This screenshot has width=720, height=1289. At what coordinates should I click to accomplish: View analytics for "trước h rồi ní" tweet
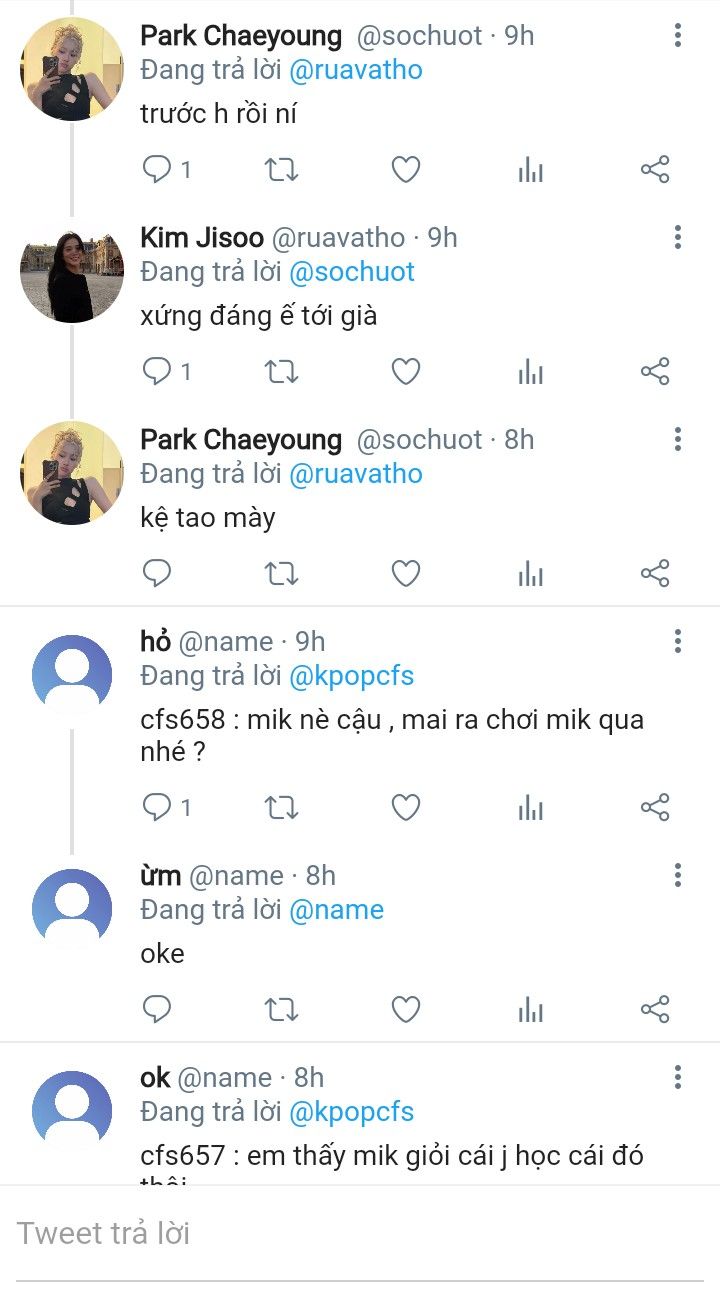[x=531, y=170]
